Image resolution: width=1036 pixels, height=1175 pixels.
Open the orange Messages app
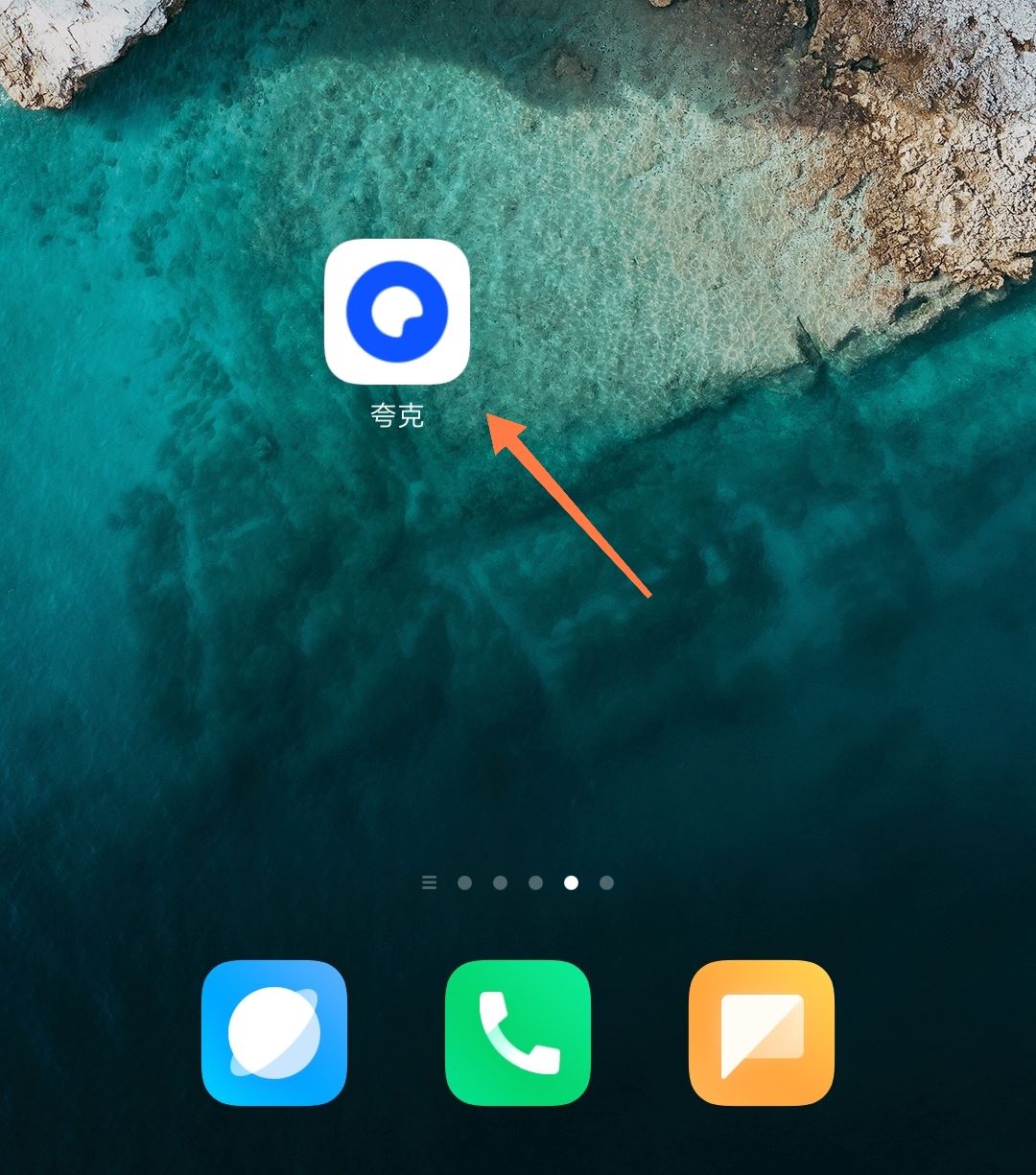762,1032
